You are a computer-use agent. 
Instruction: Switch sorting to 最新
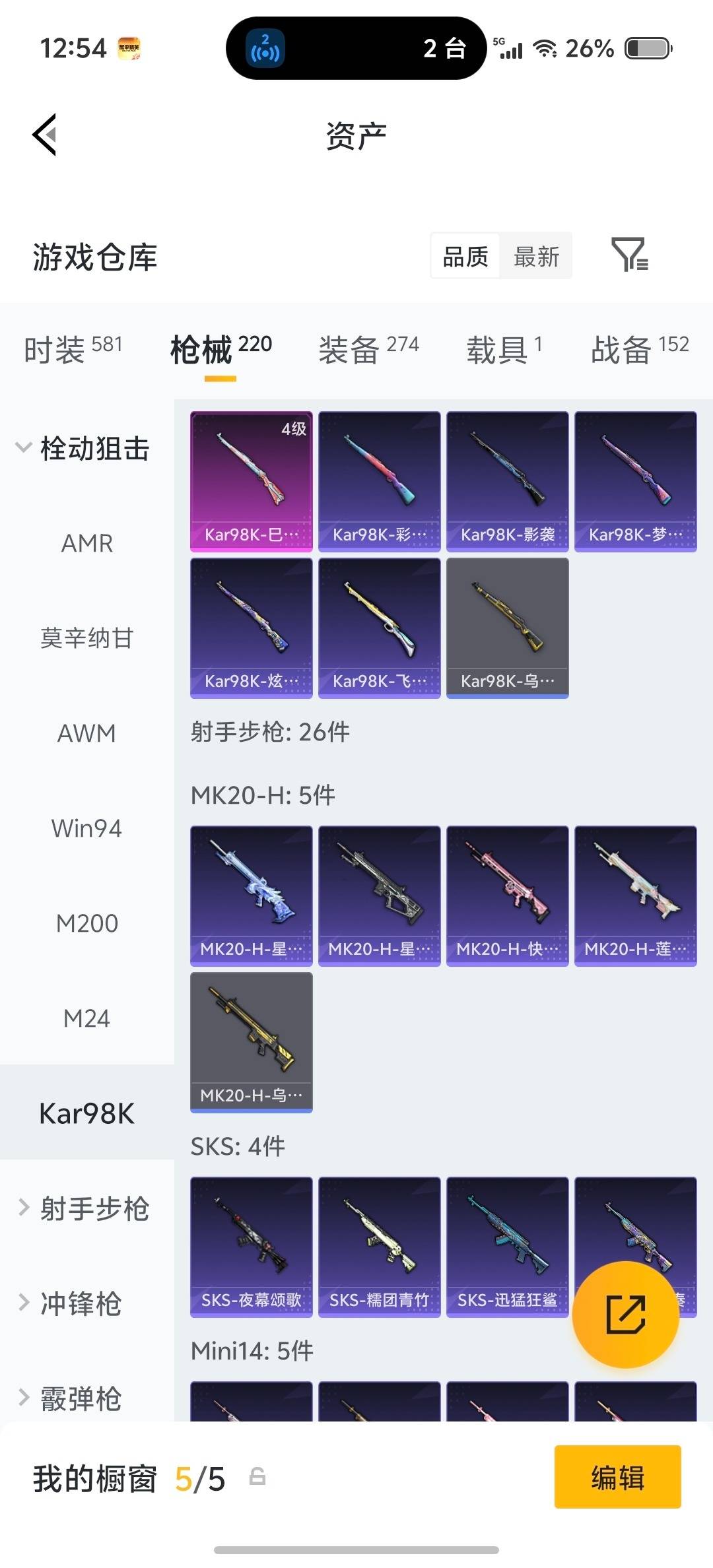[537, 256]
